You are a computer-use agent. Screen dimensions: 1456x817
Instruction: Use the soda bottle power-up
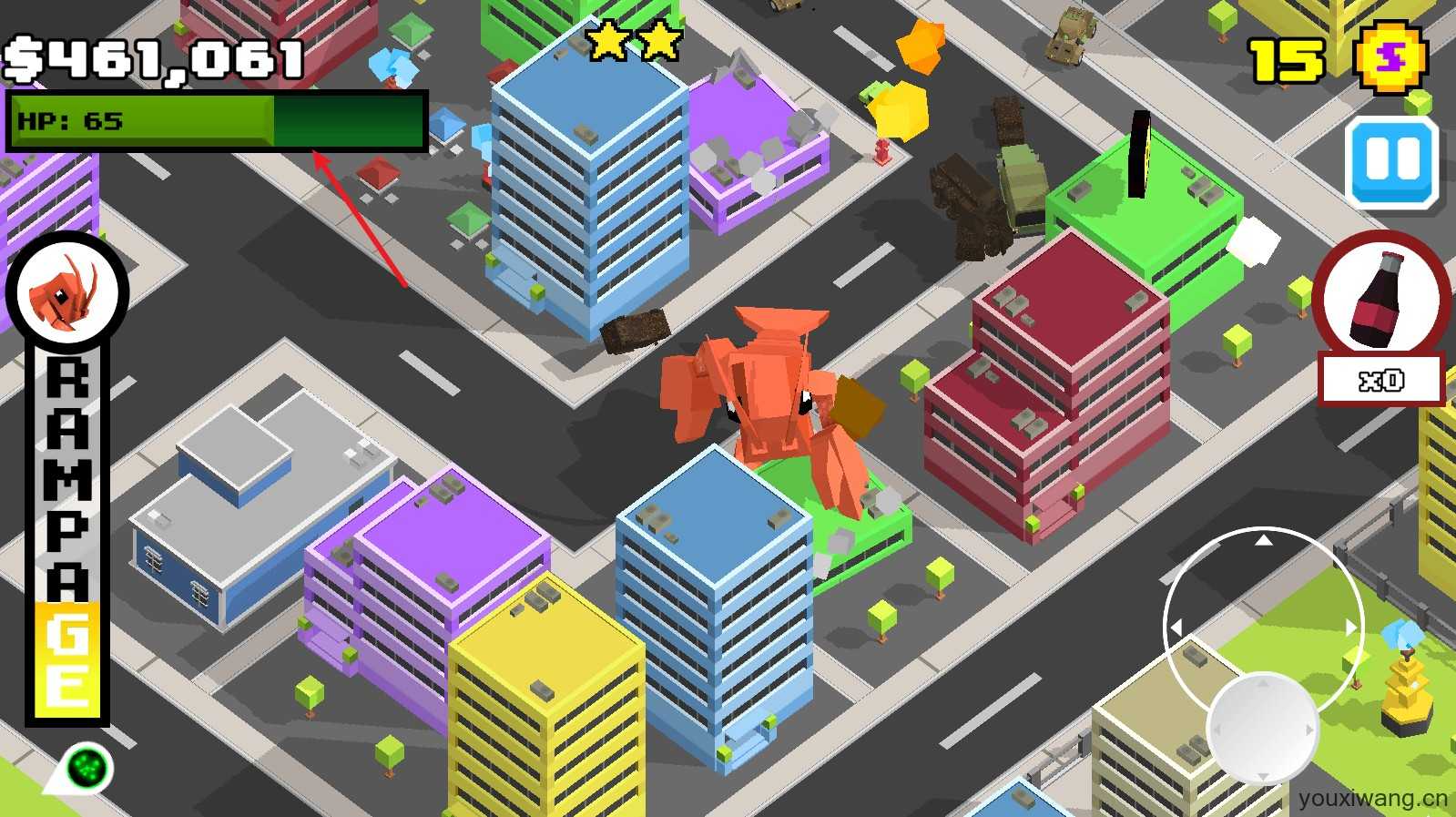click(x=1381, y=301)
